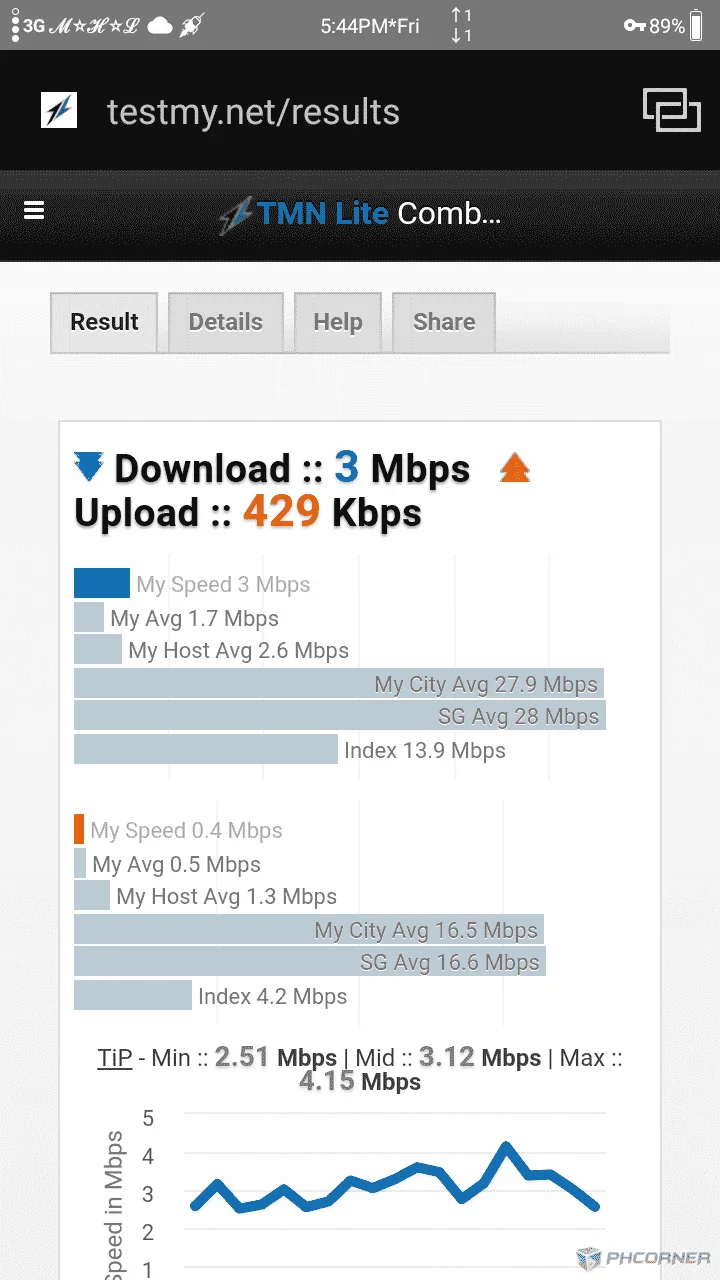The height and width of the screenshot is (1280, 720).
Task: Switch to the Share tab
Action: [x=444, y=322]
